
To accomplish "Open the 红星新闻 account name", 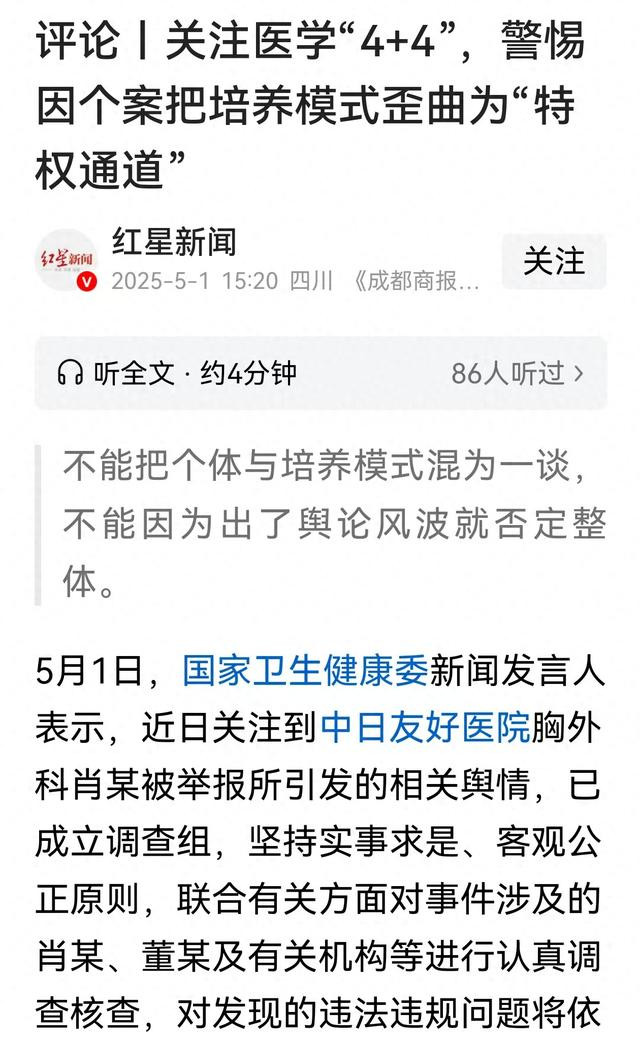I will tap(174, 241).
